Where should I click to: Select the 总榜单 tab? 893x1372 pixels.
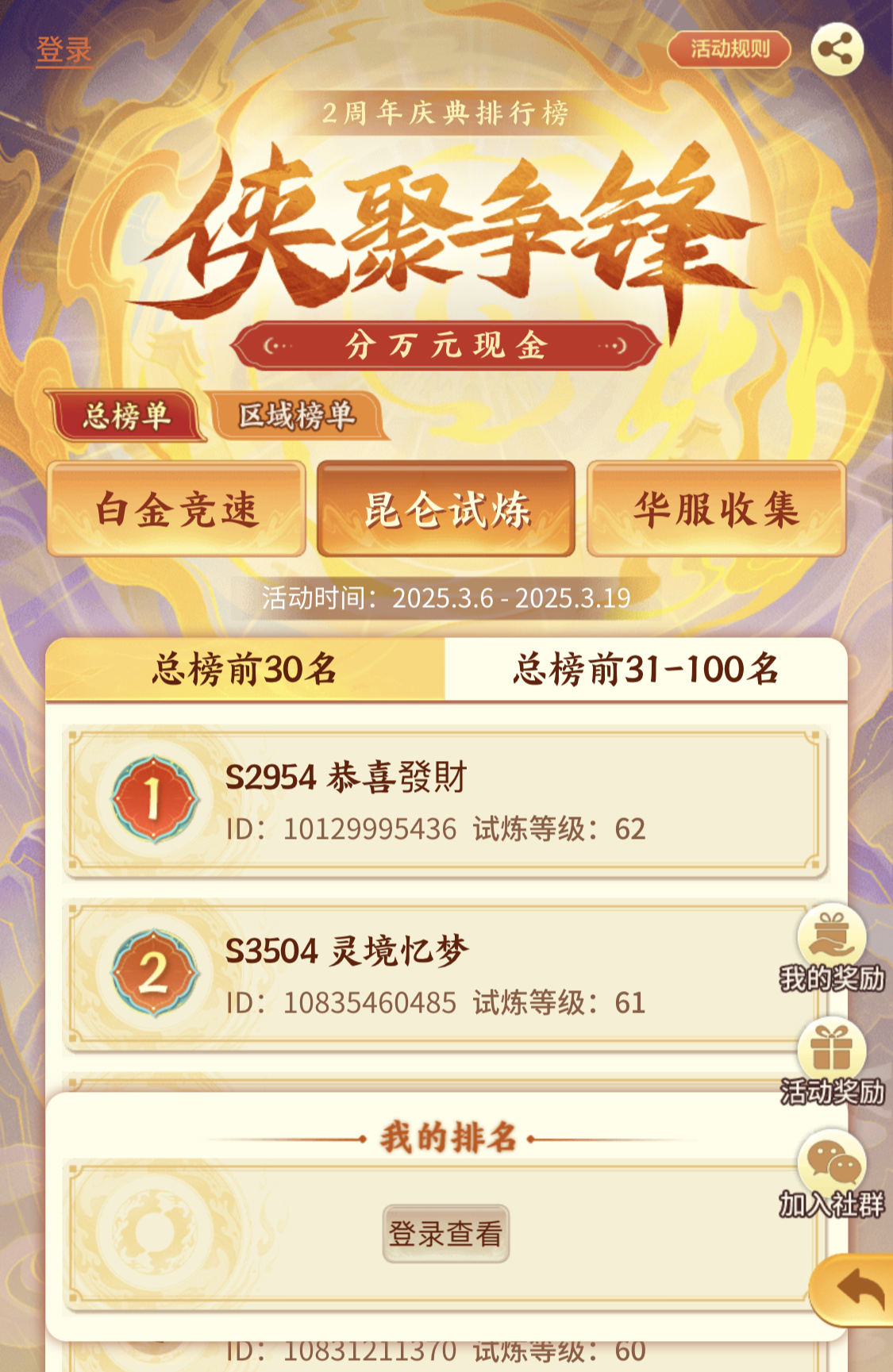tap(126, 416)
